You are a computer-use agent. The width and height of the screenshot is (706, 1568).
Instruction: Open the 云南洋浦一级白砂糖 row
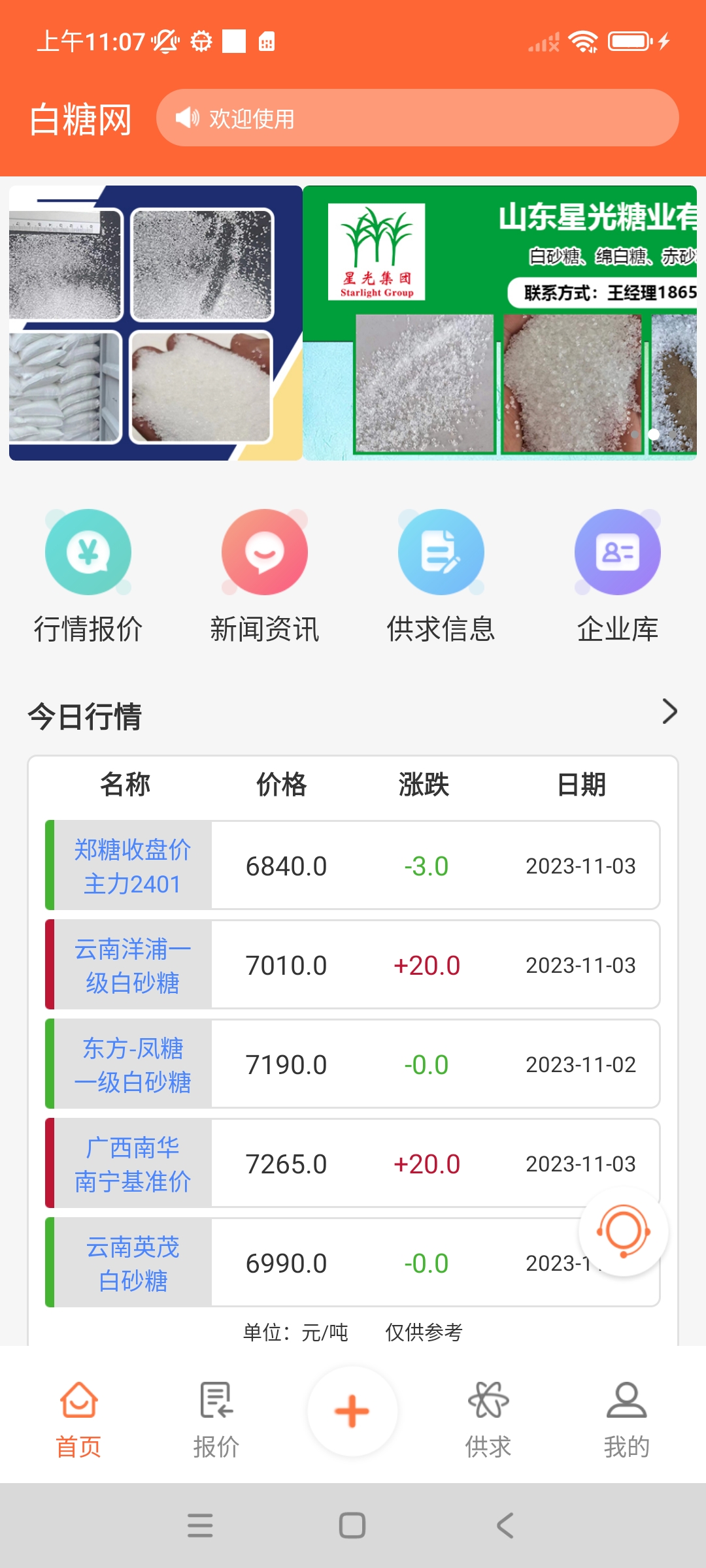pos(353,965)
